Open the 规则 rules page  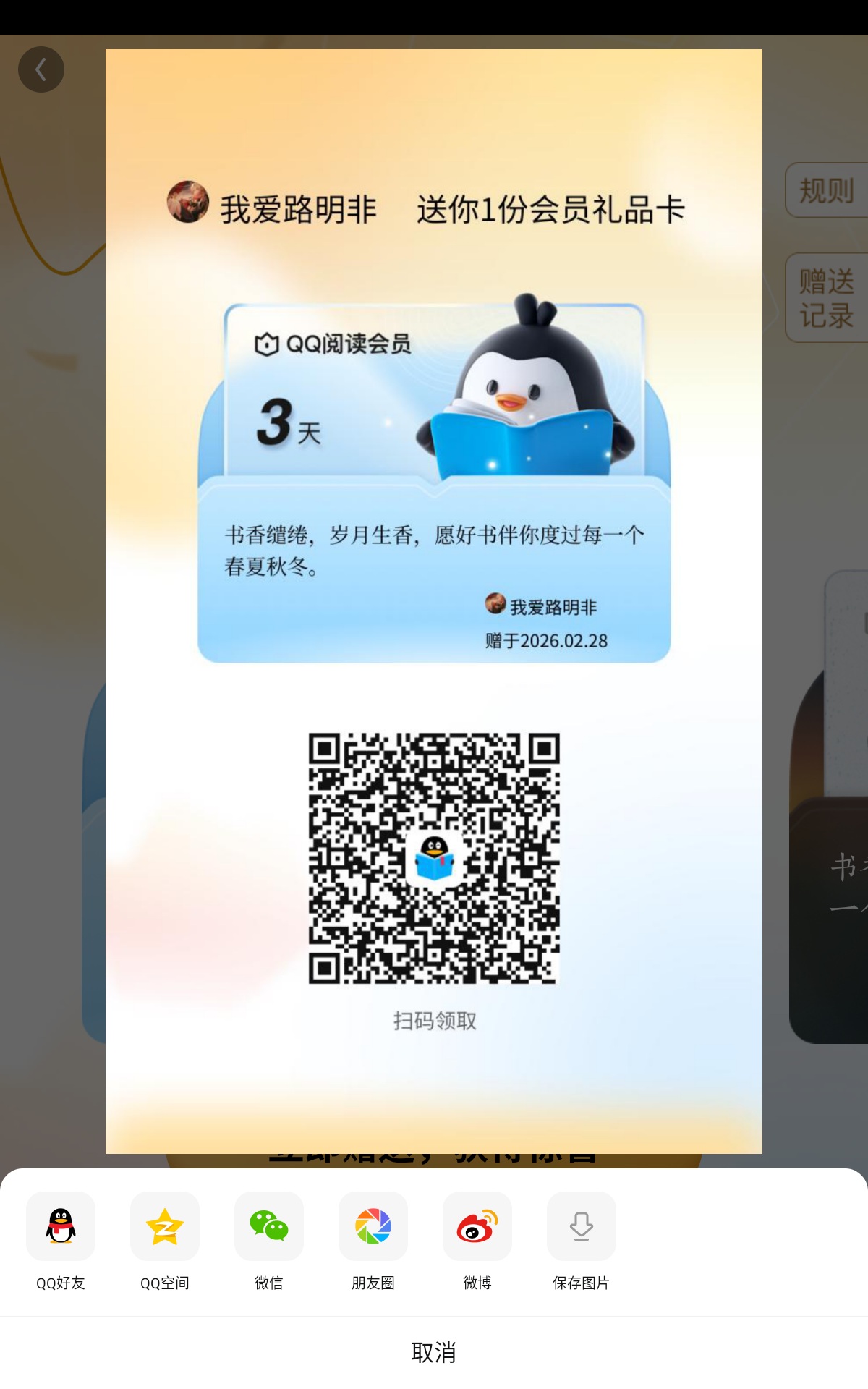827,190
